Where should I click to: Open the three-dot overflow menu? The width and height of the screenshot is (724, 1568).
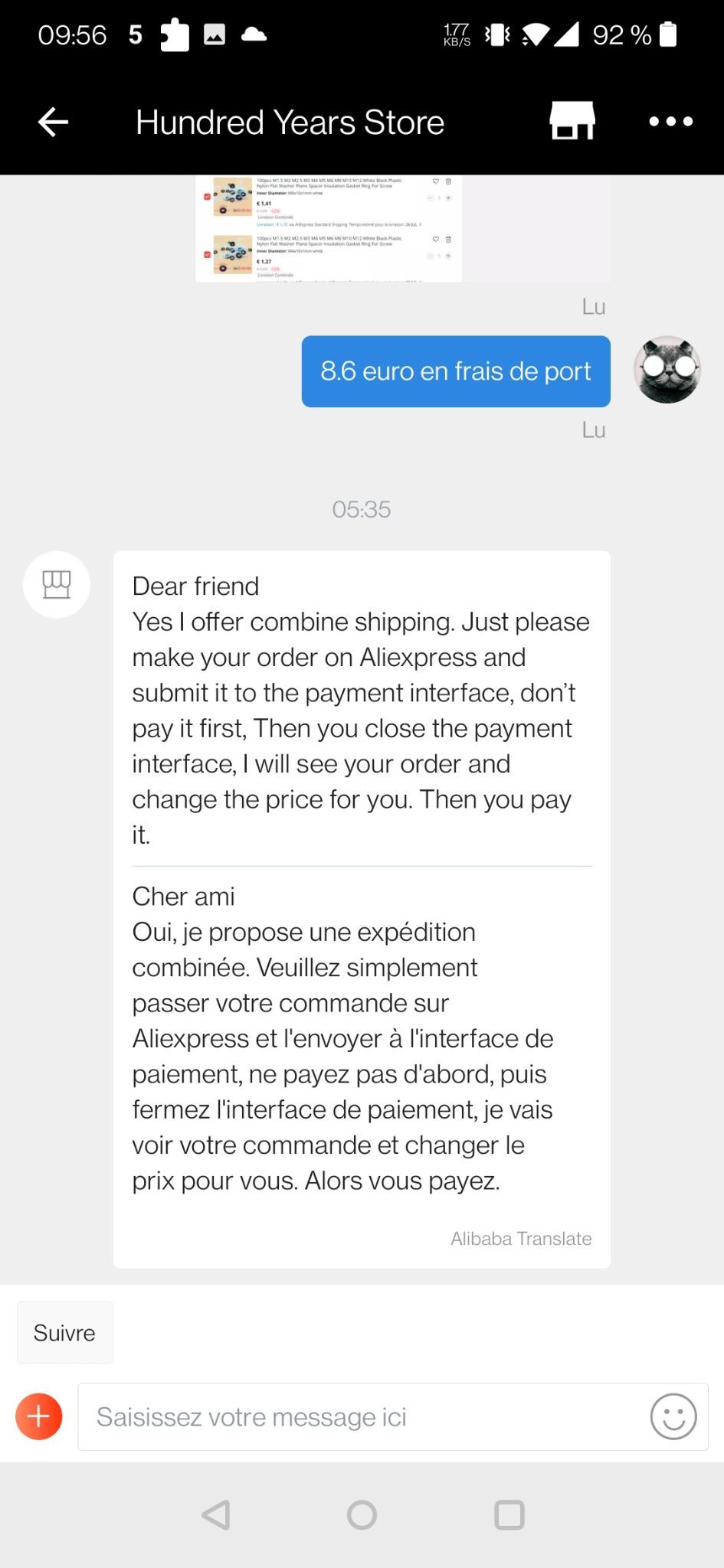(671, 121)
